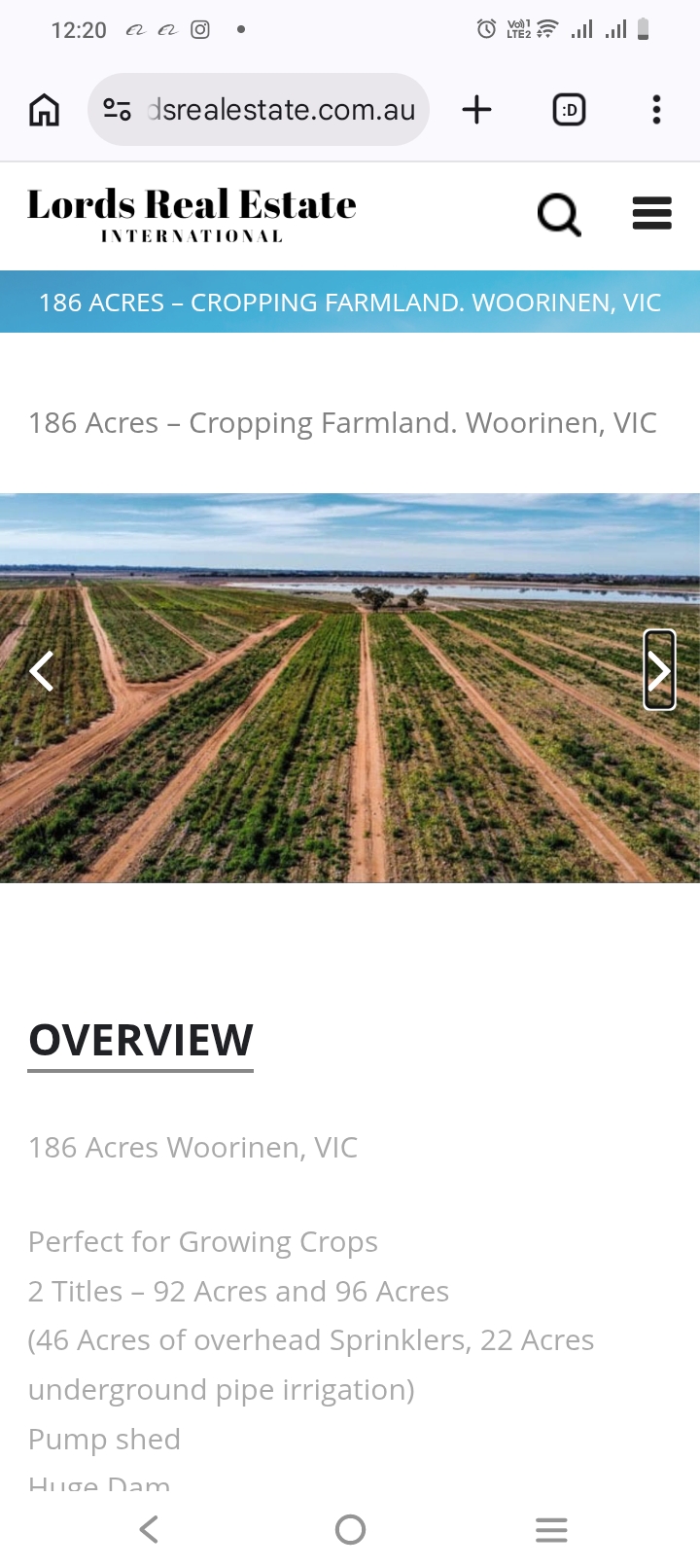
Task: Open the Lords Real Estate homepage link
Action: [192, 214]
